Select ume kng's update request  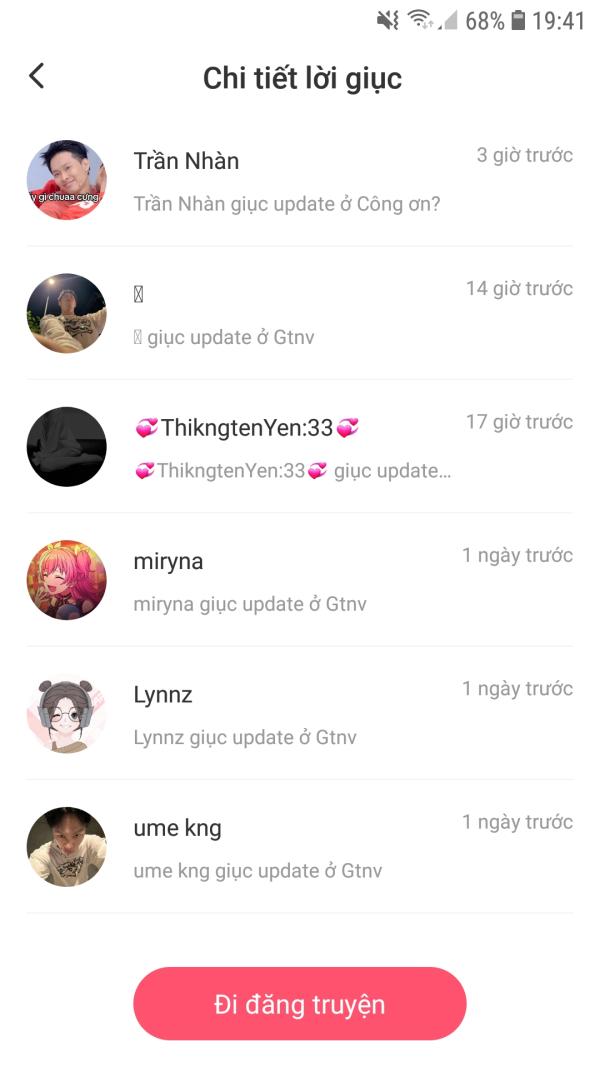(300, 847)
